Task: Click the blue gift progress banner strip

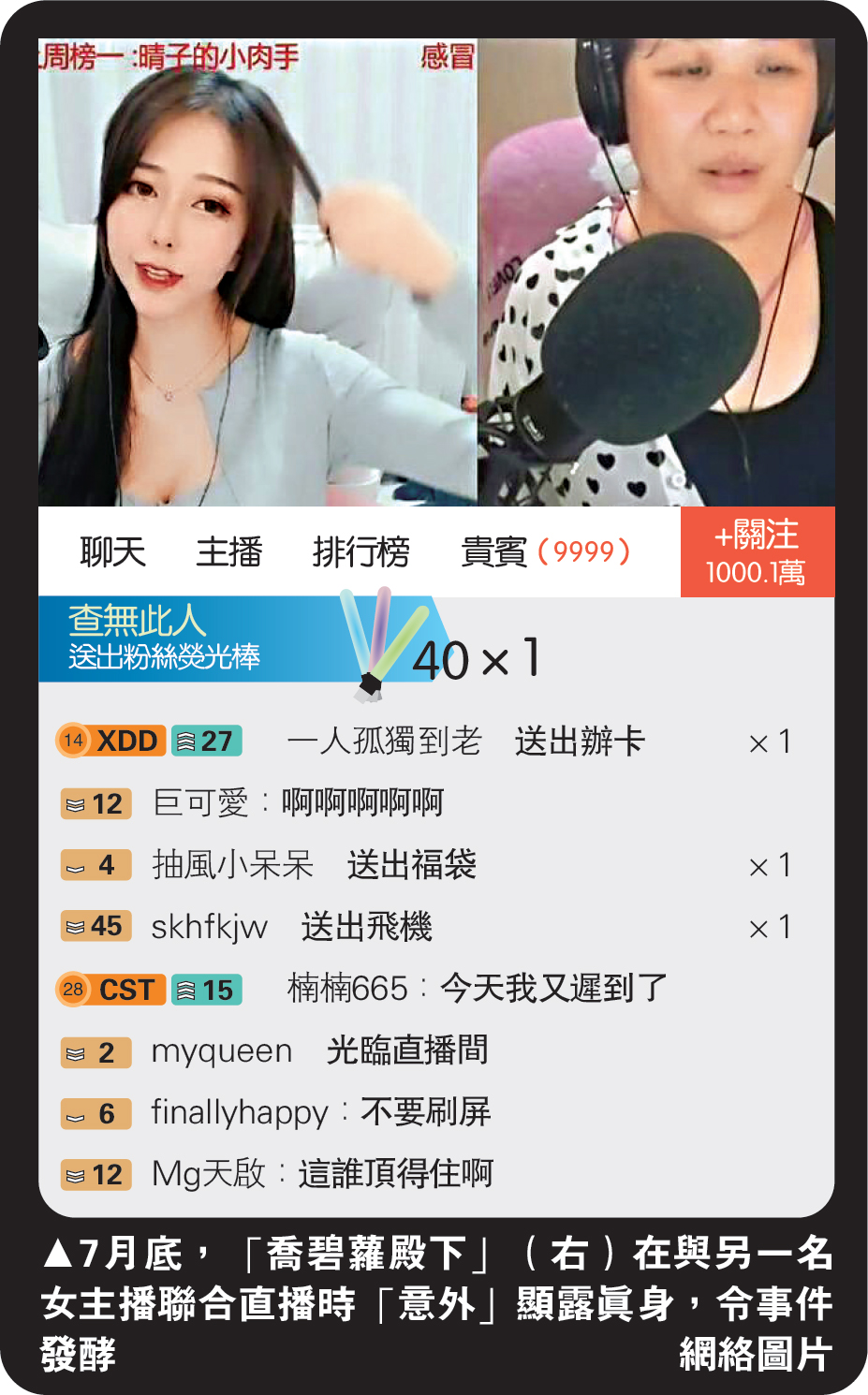Action: tap(234, 635)
